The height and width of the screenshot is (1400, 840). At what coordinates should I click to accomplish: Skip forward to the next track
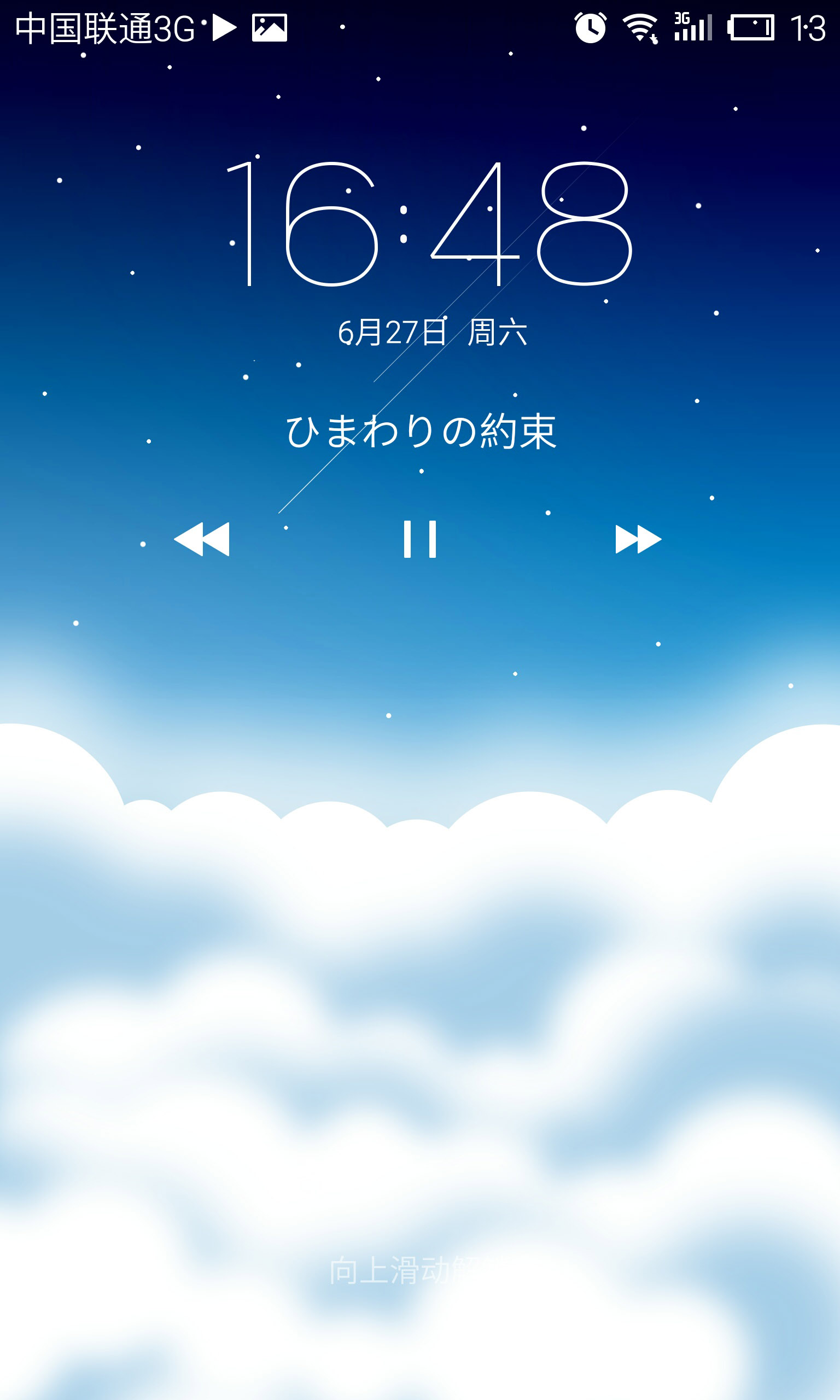(638, 539)
